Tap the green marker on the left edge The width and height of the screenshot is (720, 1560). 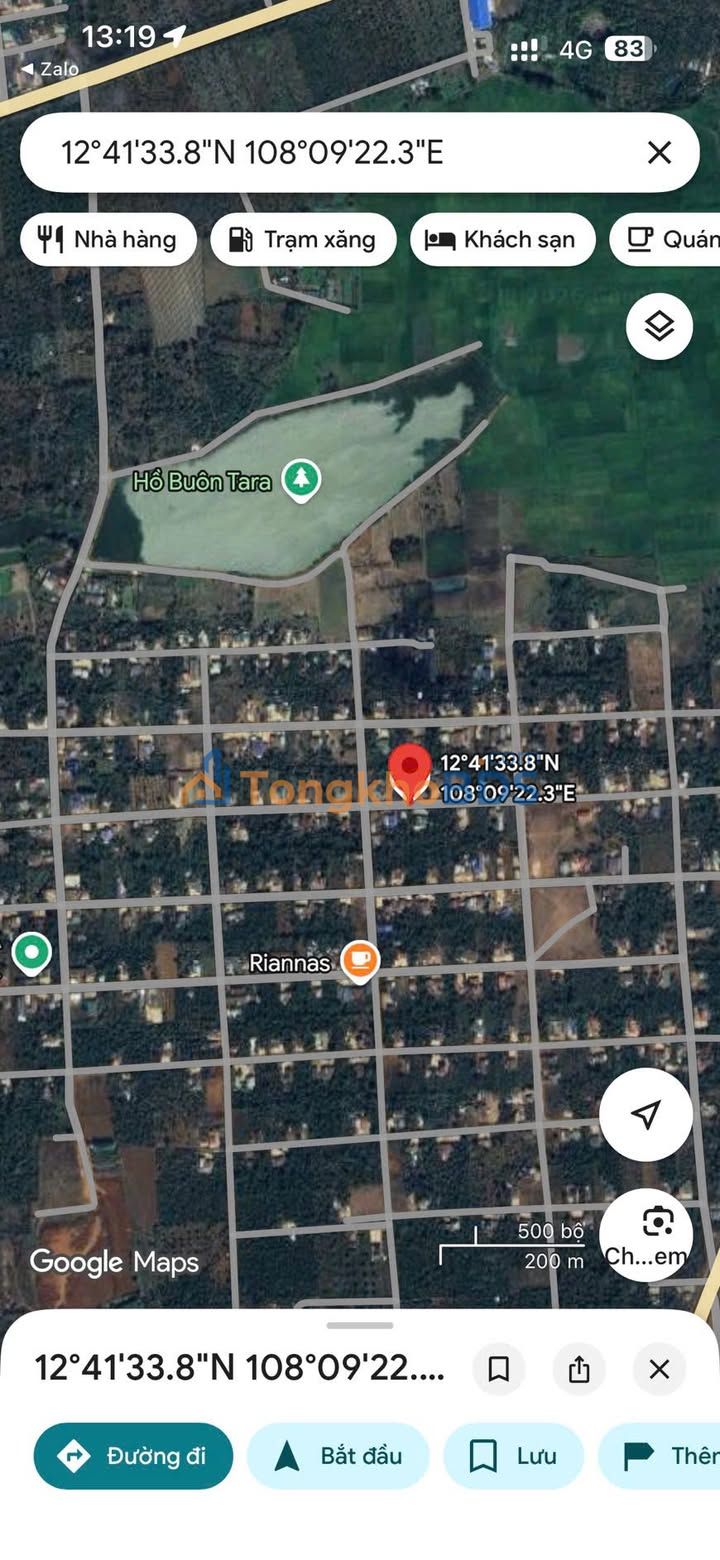click(x=31, y=954)
